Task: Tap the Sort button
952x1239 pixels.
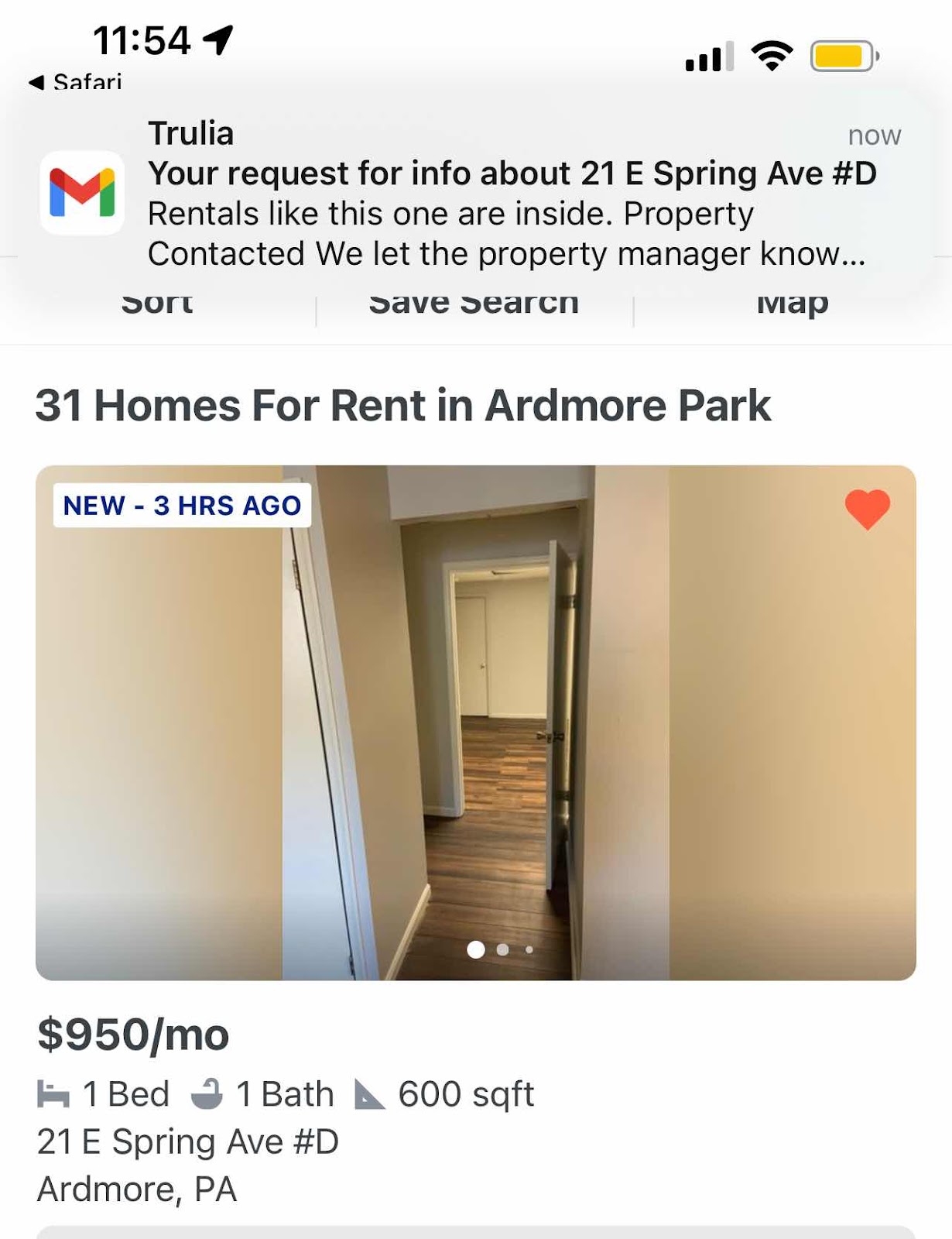Action: [157, 305]
